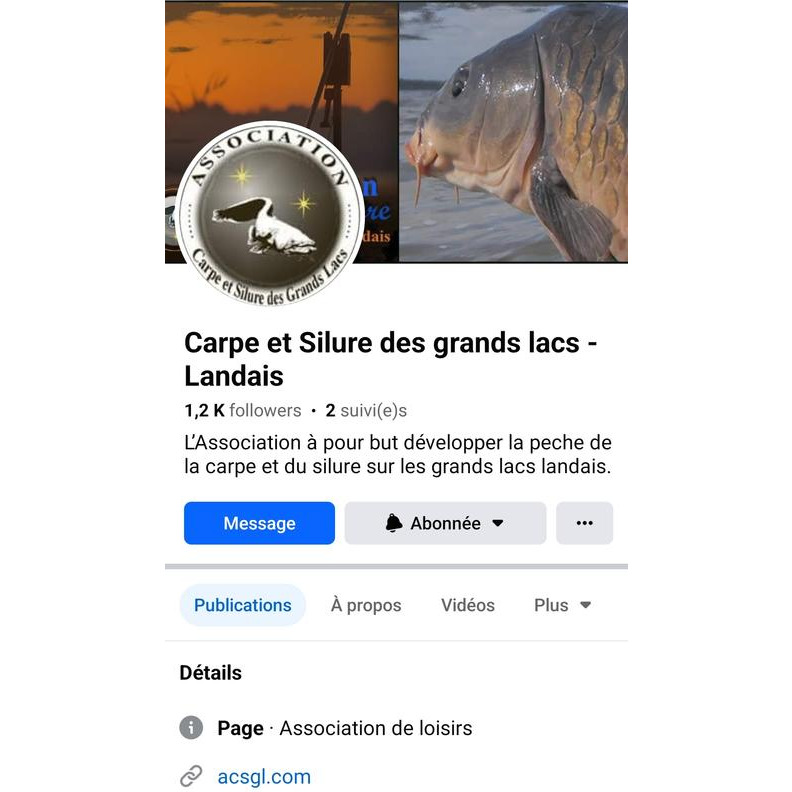Open the acsgl.com website link
The height and width of the screenshot is (792, 792).
pos(264,777)
